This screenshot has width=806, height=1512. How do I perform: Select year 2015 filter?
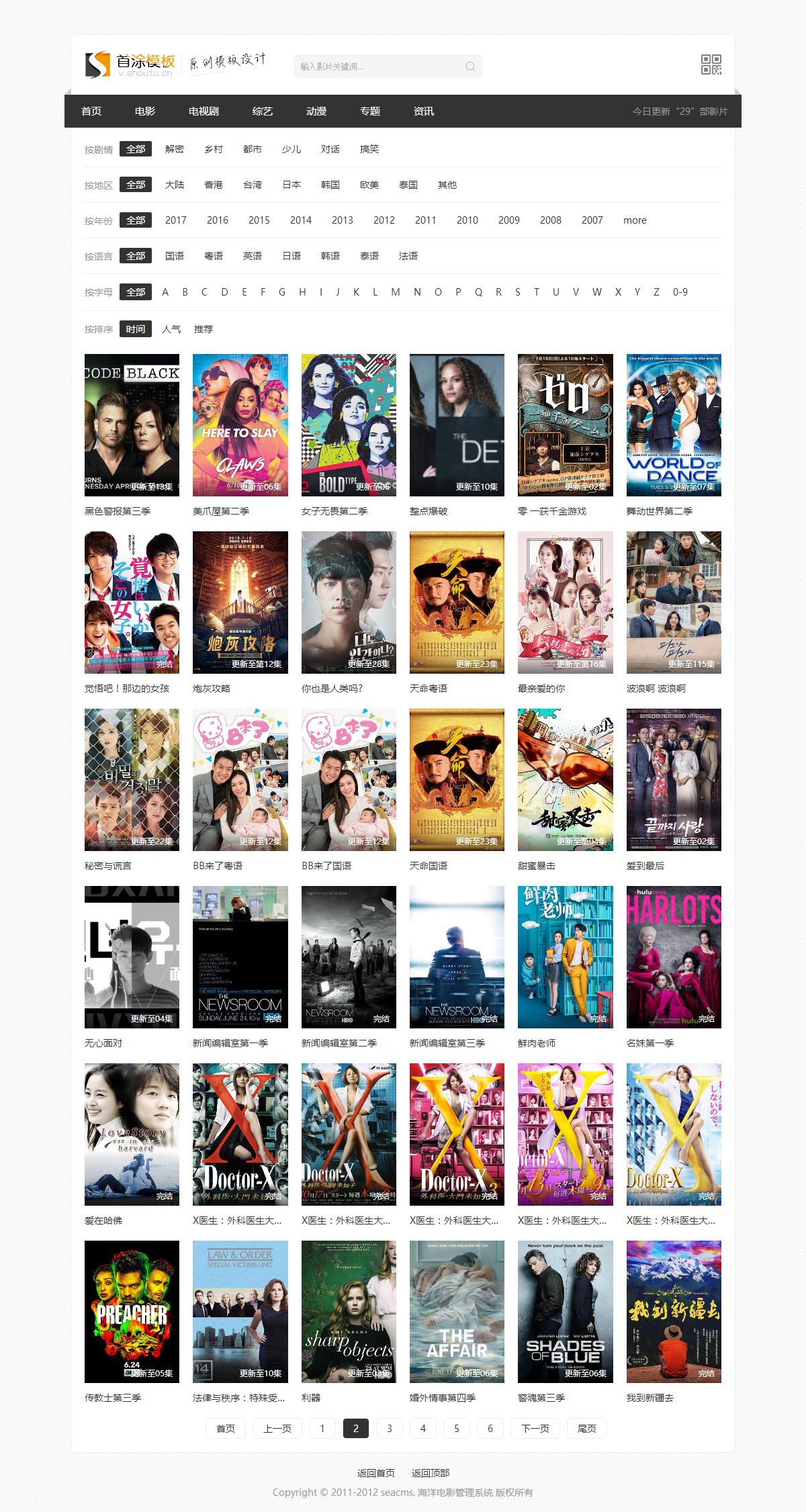(259, 220)
